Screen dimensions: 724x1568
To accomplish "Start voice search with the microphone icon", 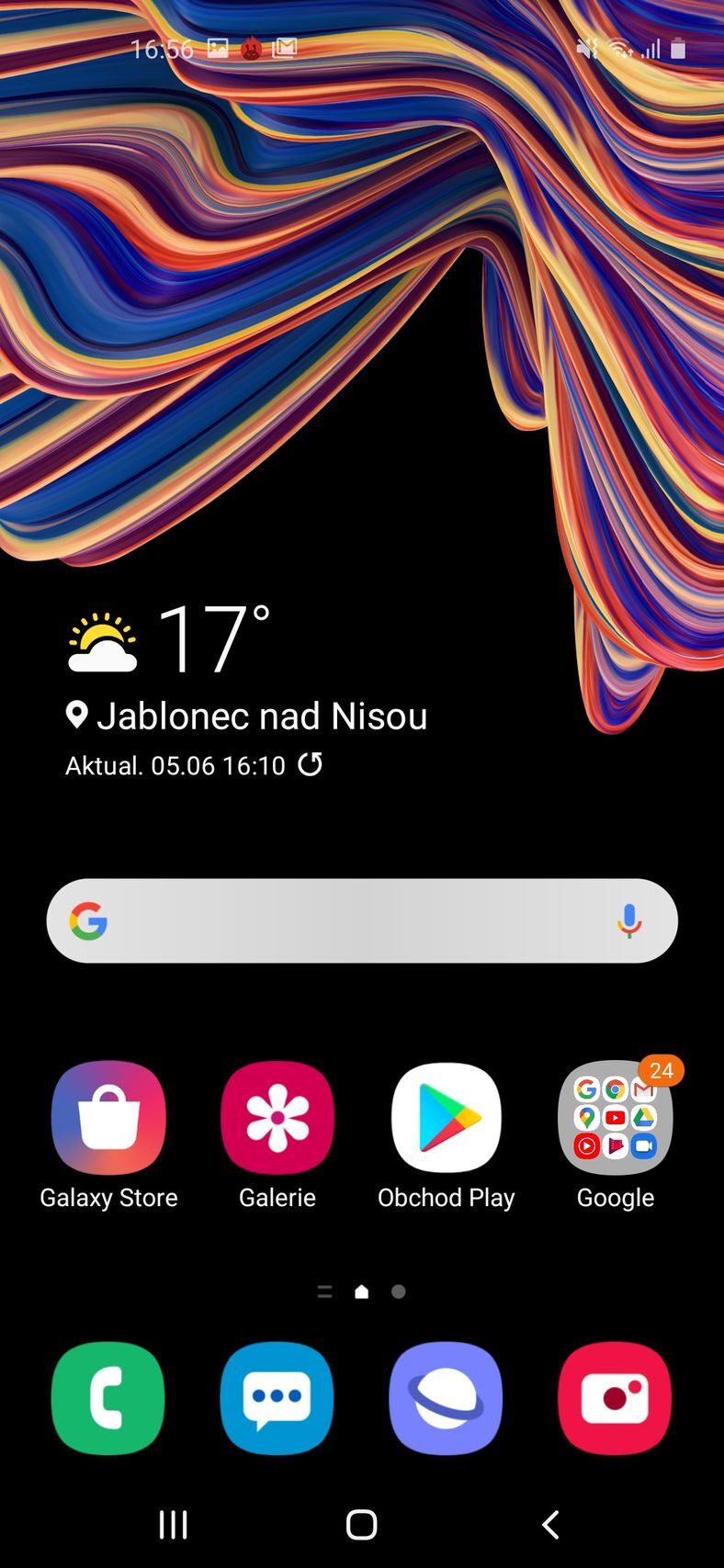I will [631, 920].
